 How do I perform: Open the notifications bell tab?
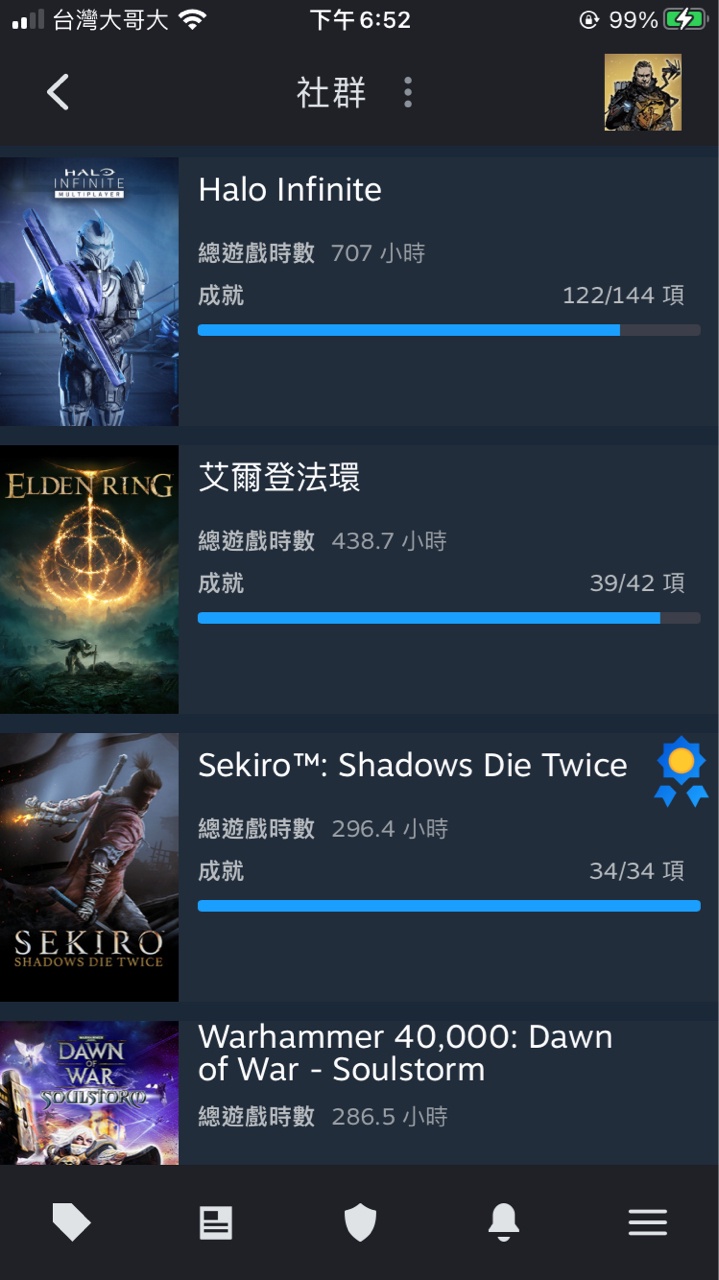pos(503,1222)
